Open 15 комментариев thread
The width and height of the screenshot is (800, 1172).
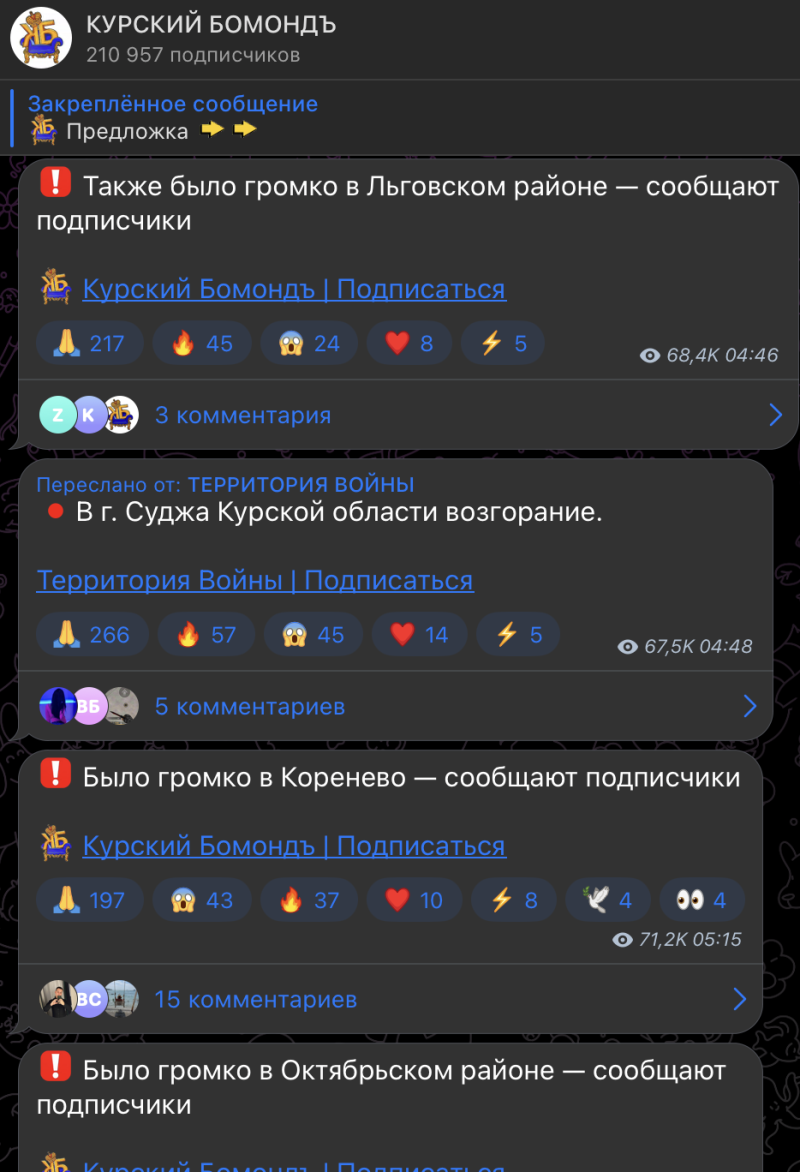tap(255, 998)
